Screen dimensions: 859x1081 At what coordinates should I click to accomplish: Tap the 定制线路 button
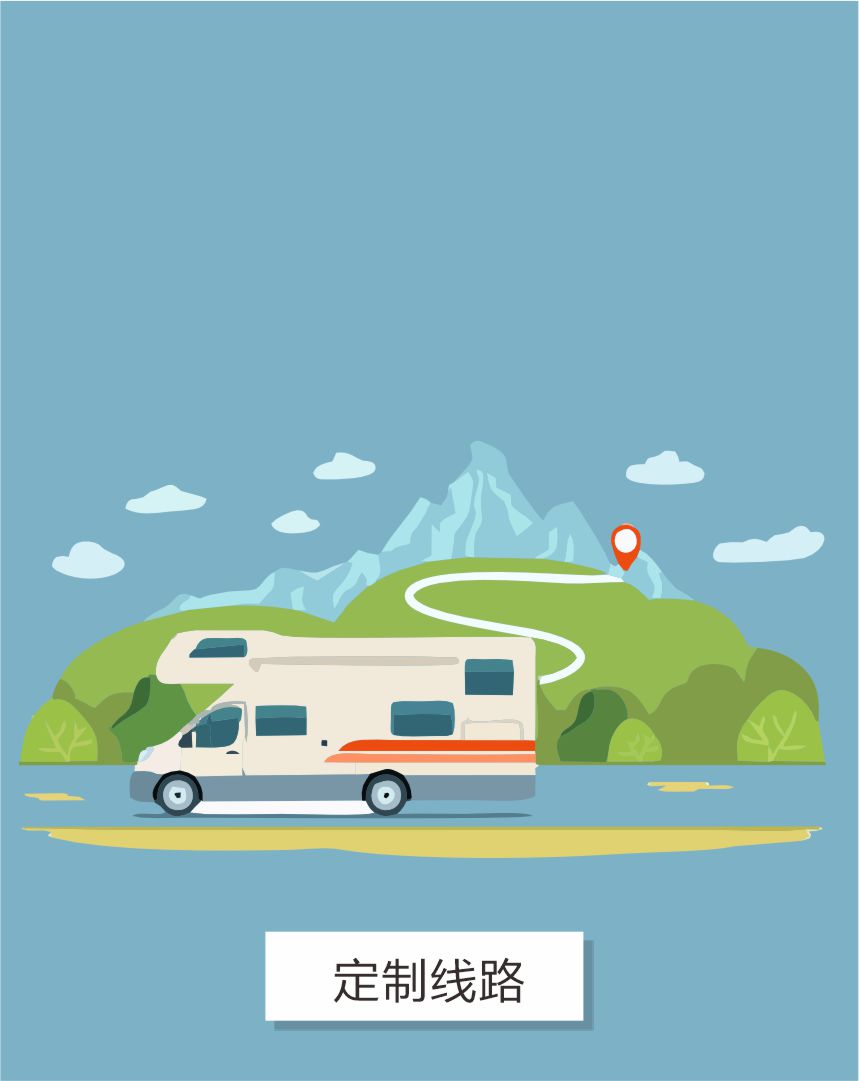click(x=424, y=976)
